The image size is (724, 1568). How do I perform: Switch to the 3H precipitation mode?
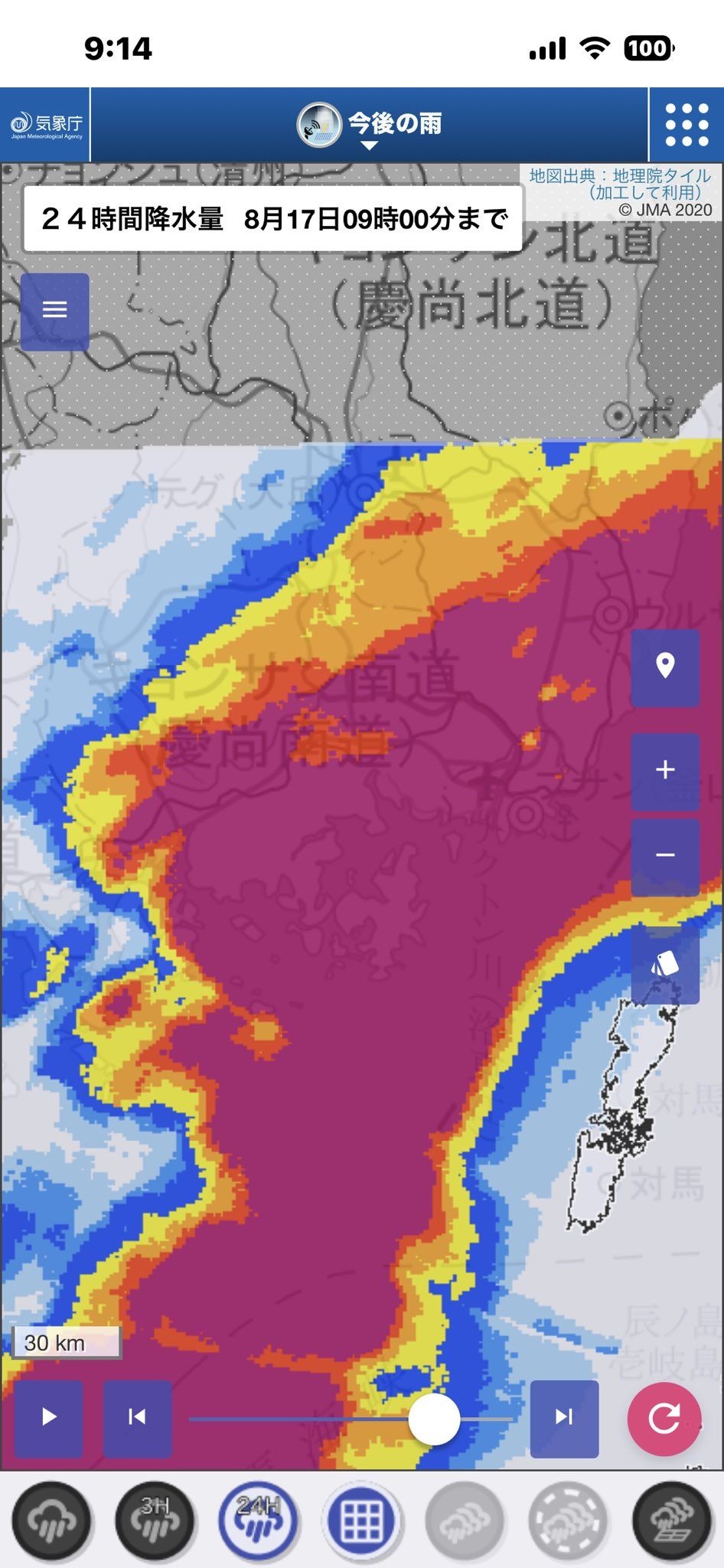155,1521
